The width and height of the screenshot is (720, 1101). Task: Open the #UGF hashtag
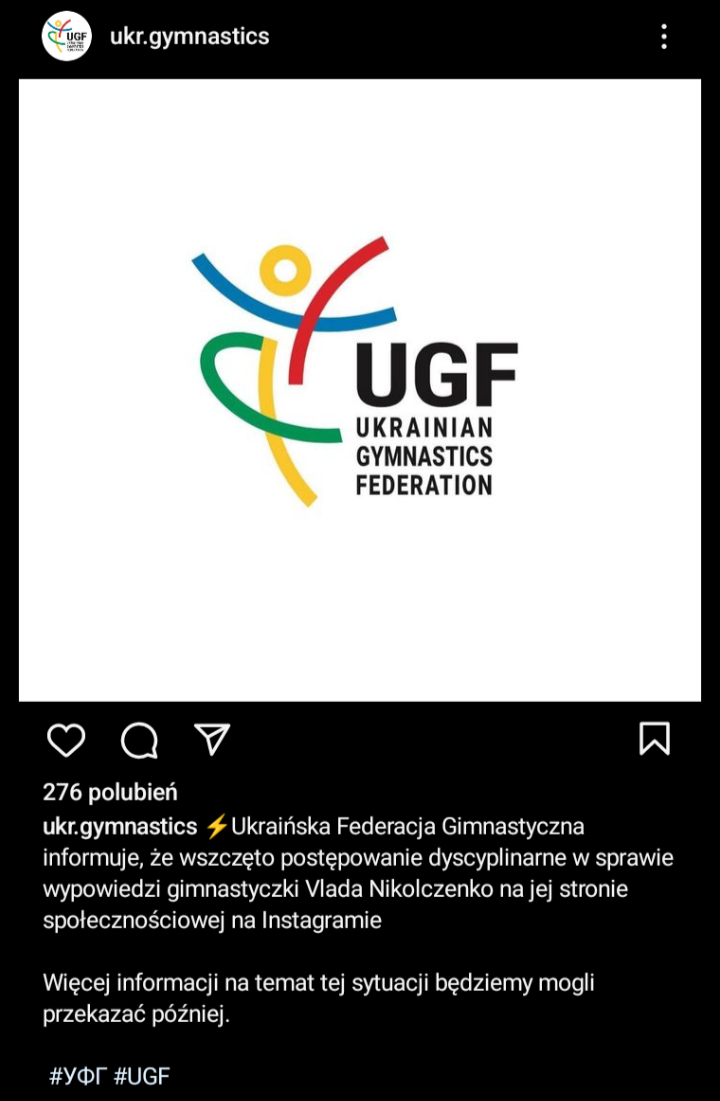tap(142, 1077)
